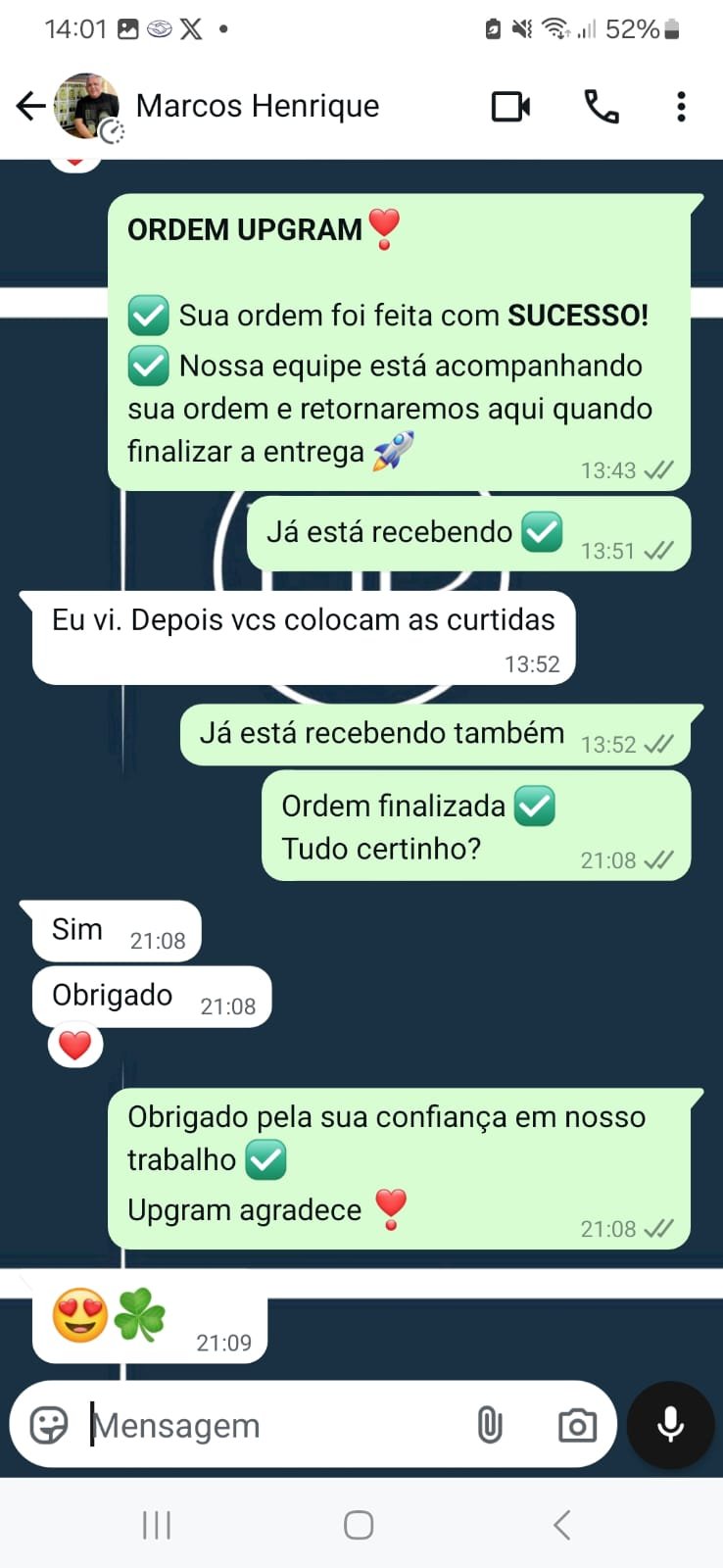Focus the Mensagem text field
The image size is (723, 1568).
click(x=274, y=1425)
